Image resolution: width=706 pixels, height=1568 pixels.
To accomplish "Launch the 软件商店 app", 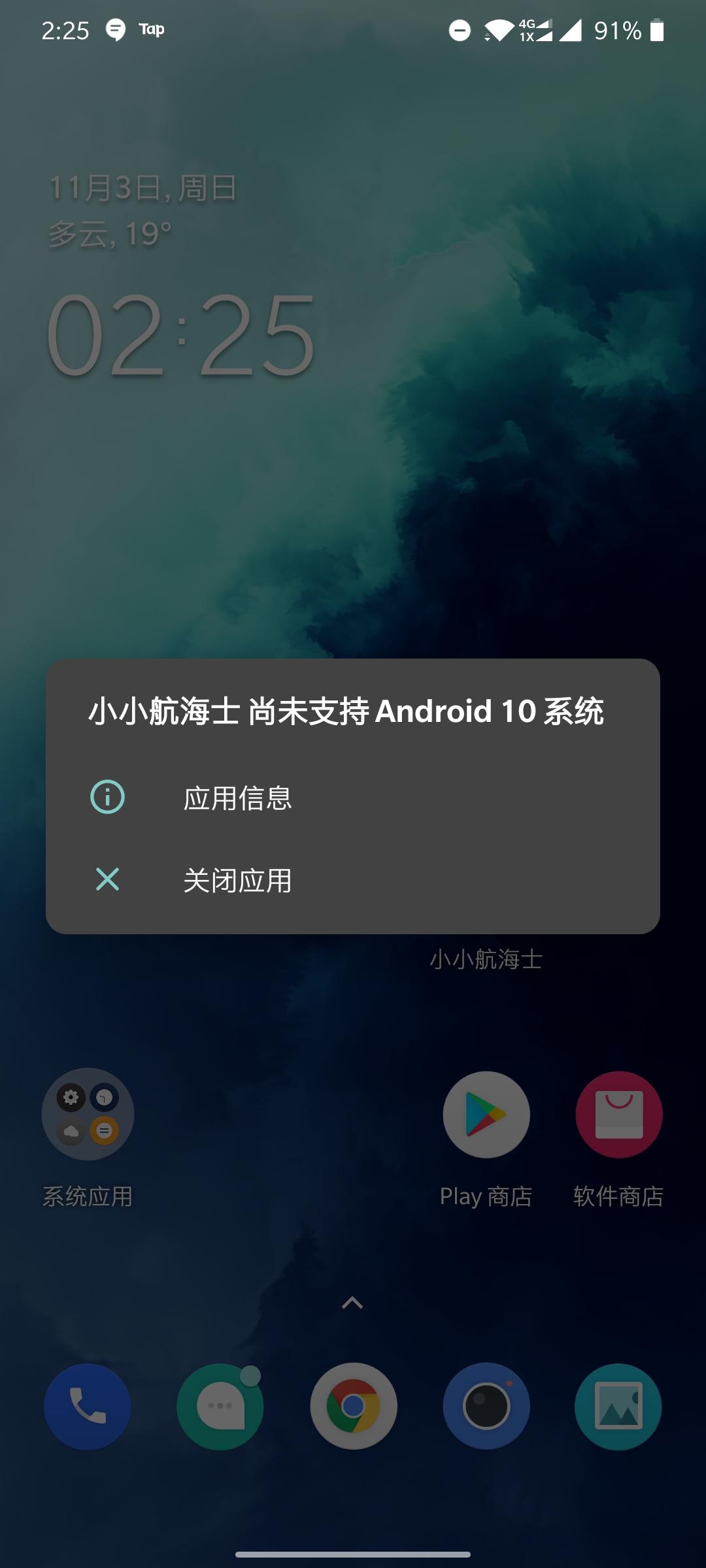I will pos(618,1114).
